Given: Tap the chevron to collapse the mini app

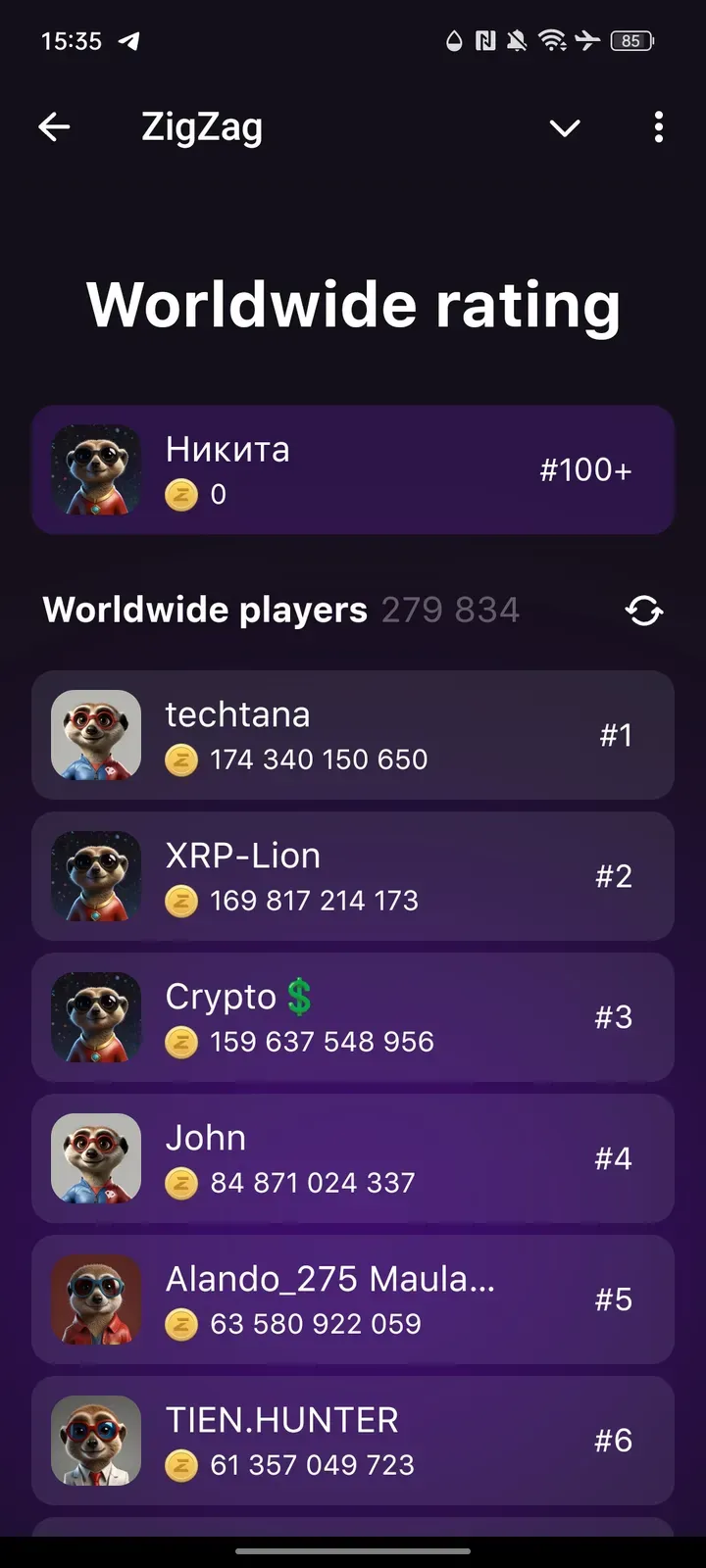Looking at the screenshot, I should [x=565, y=127].
